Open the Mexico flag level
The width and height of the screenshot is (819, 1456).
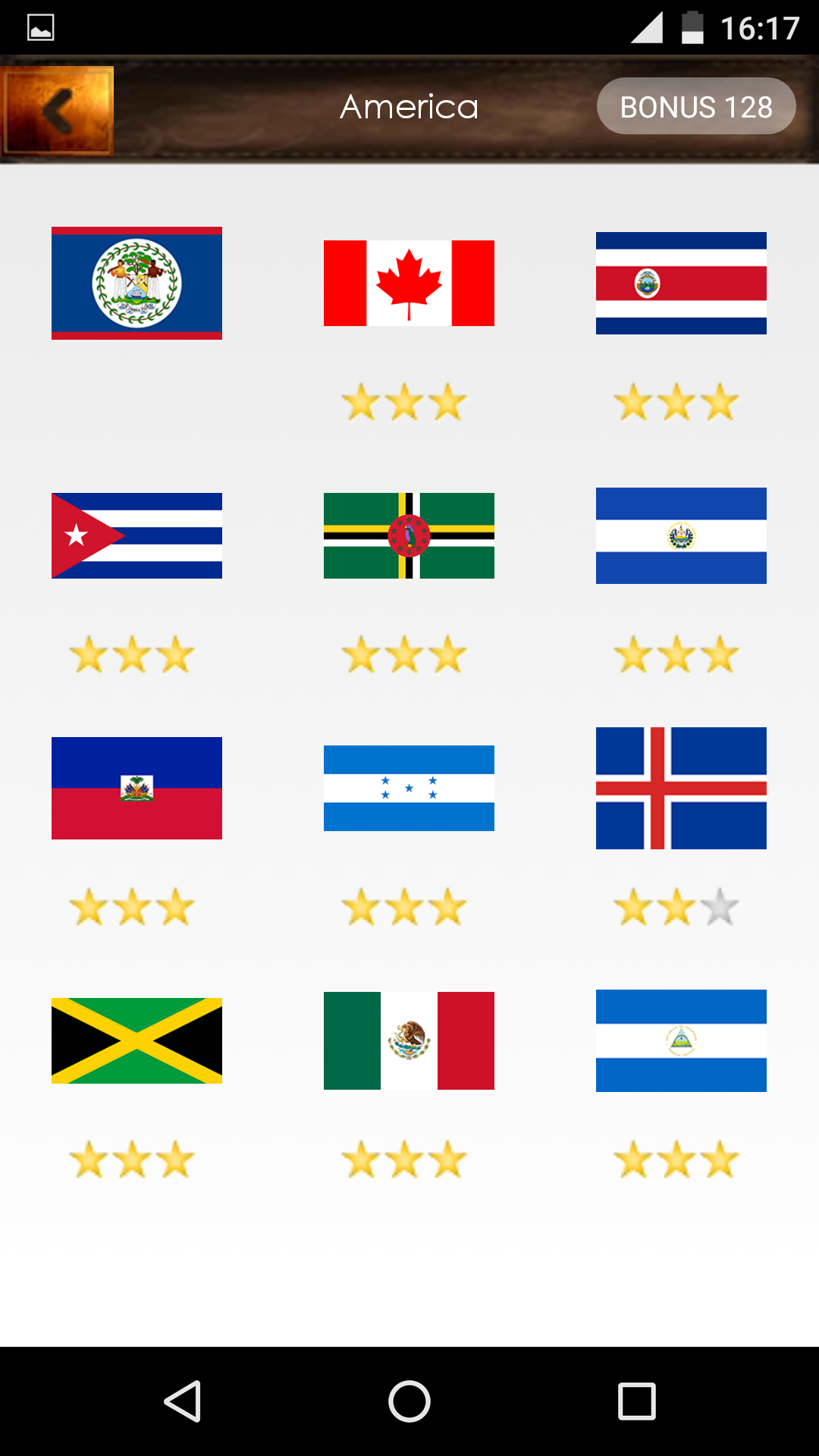tap(409, 1040)
